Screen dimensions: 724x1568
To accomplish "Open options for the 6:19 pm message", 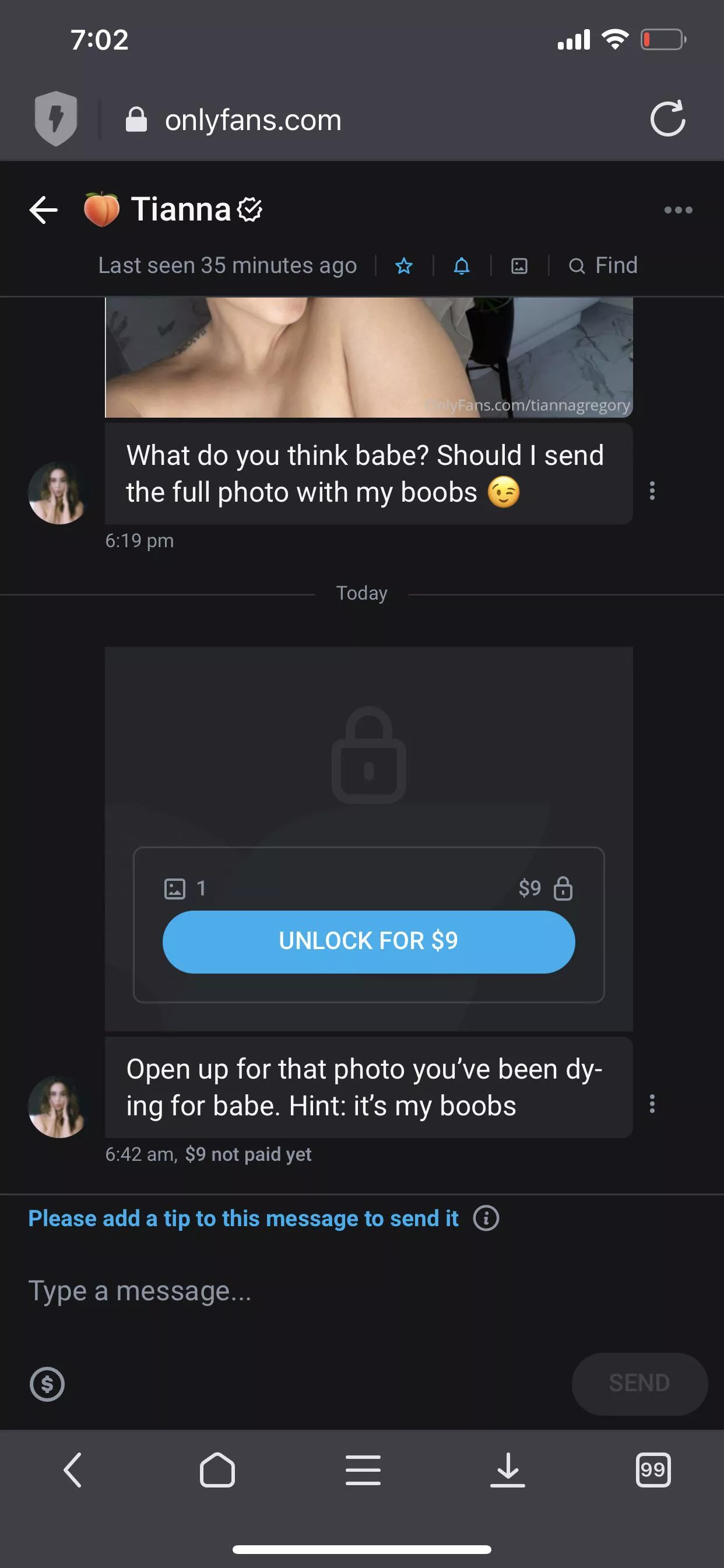I will pyautogui.click(x=652, y=491).
